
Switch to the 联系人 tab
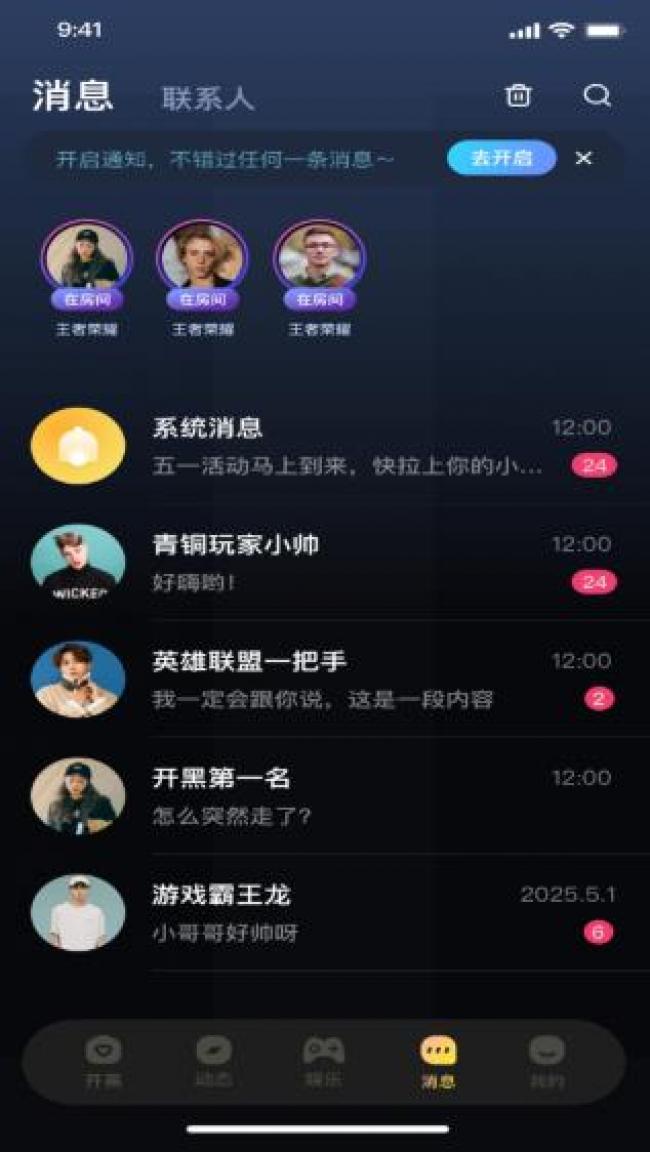(x=208, y=98)
